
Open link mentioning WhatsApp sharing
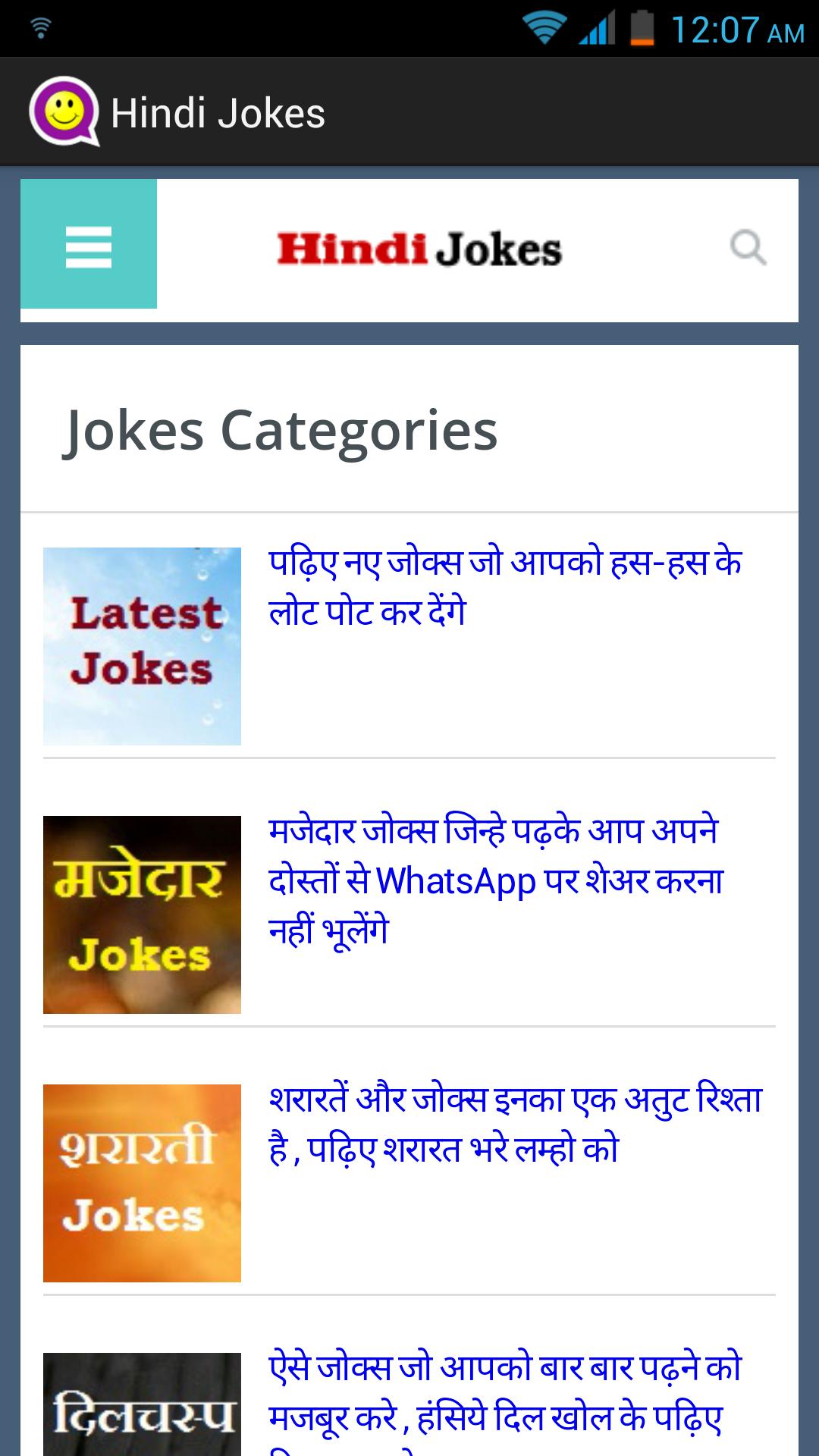[497, 881]
